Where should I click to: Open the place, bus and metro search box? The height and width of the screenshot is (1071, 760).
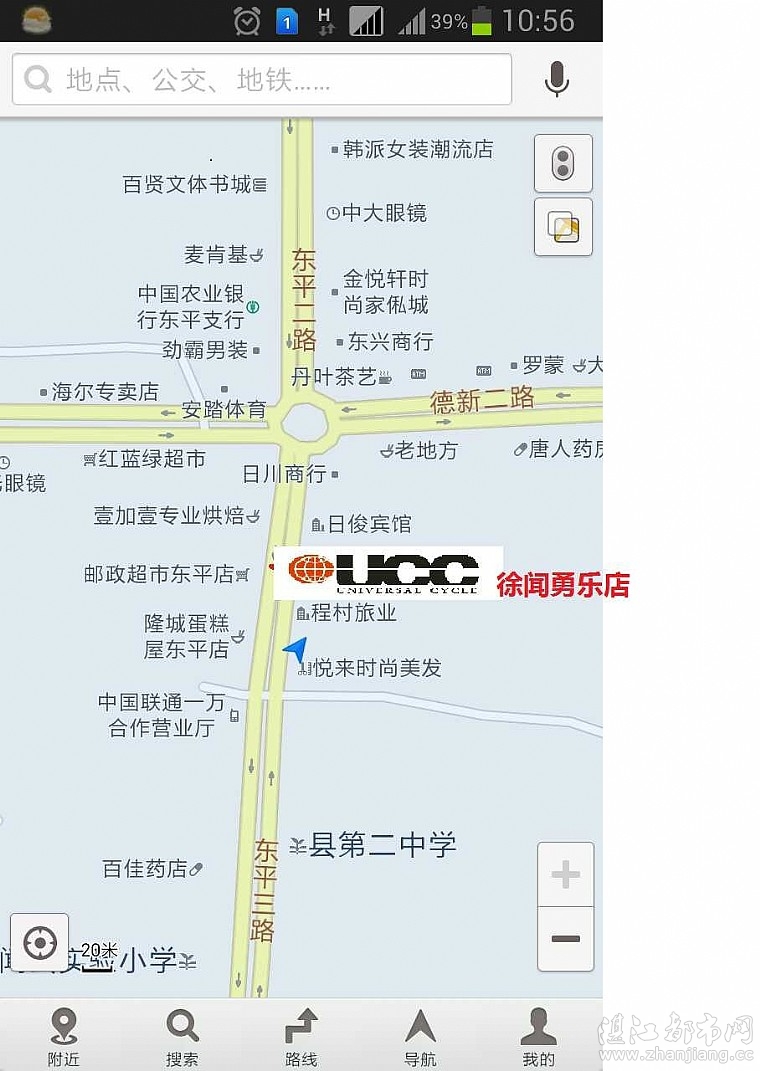pyautogui.click(x=262, y=80)
